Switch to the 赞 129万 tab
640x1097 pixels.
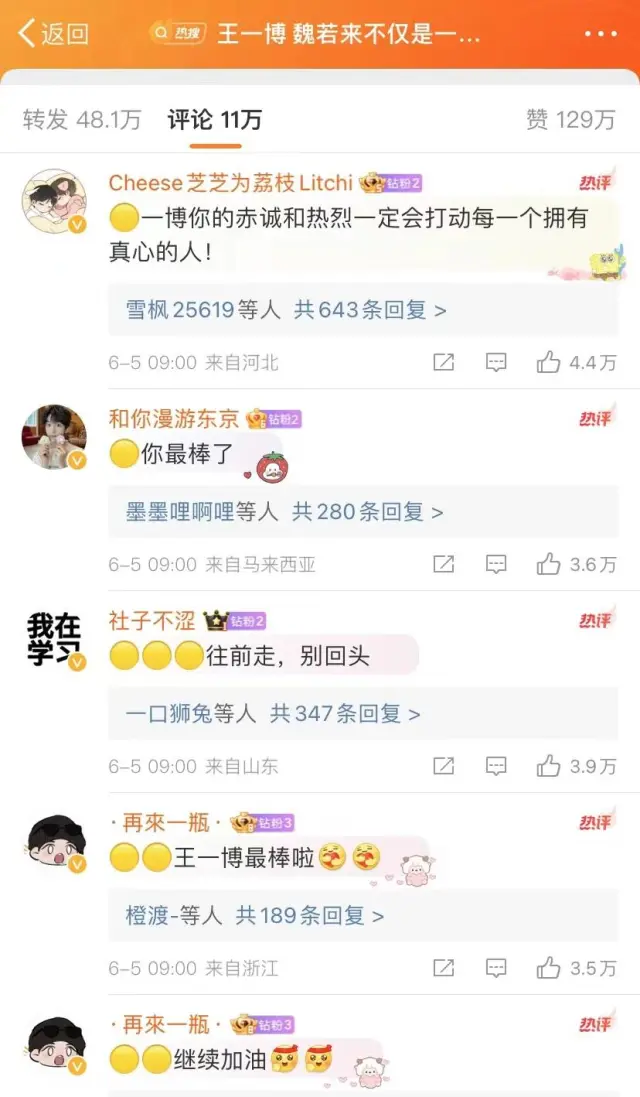coord(570,120)
